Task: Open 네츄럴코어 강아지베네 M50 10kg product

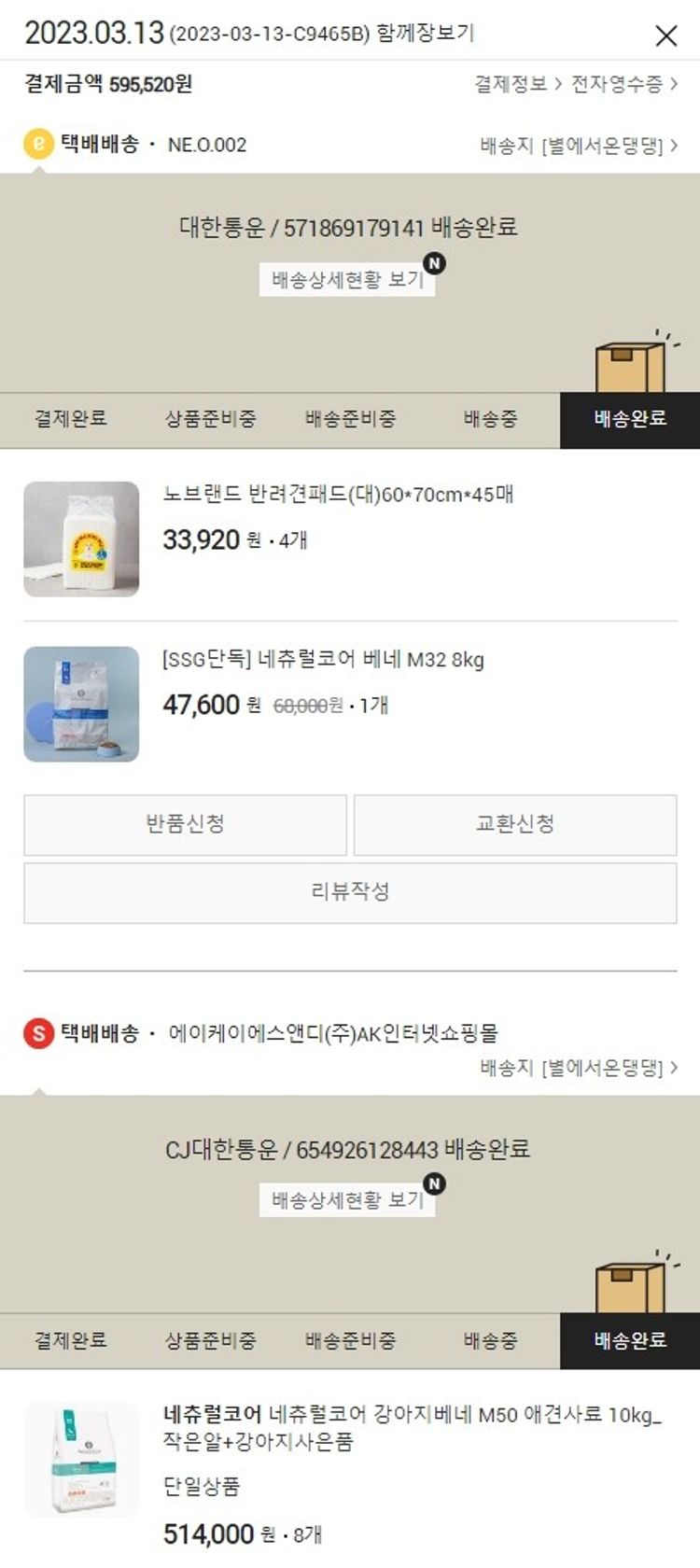Action: (x=412, y=1427)
